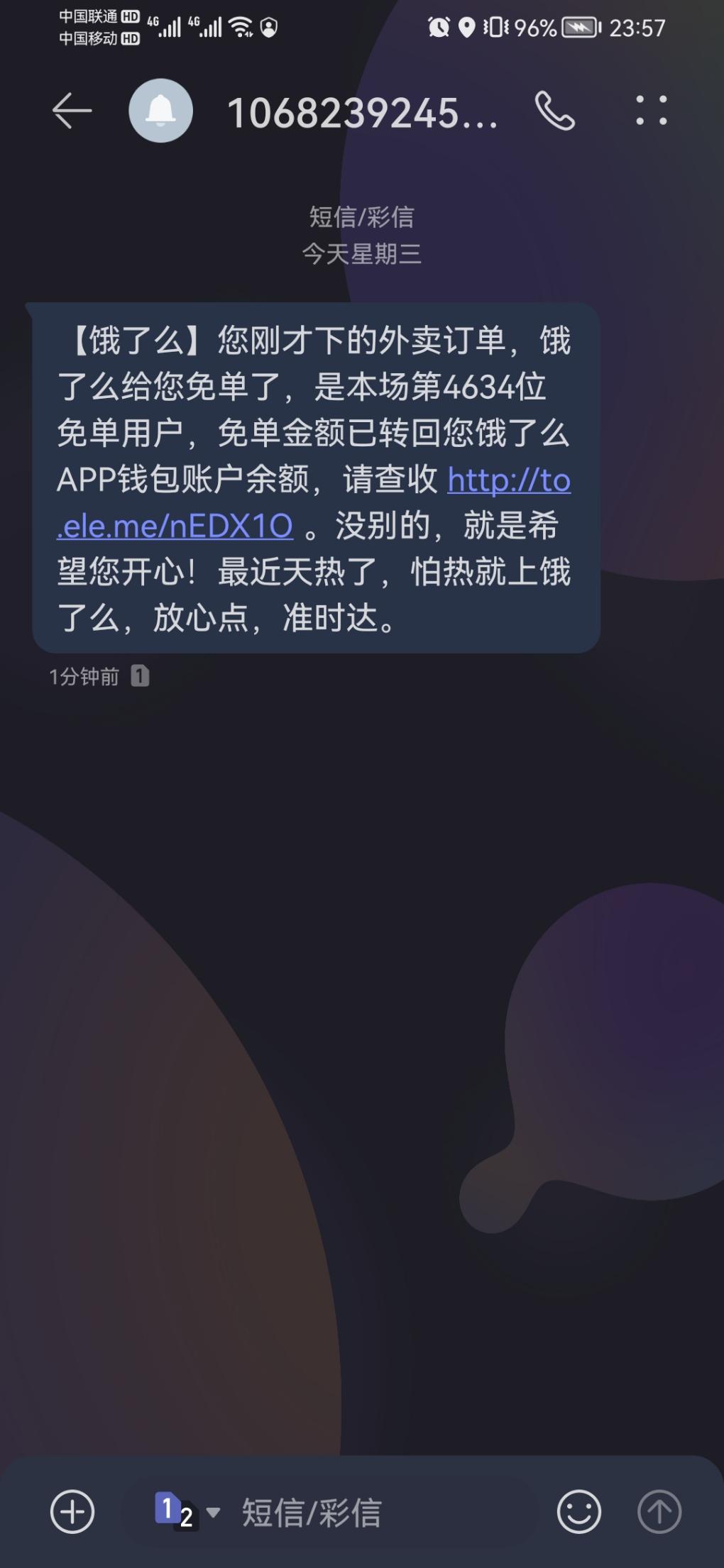Open the emoji picker
724x1568 pixels.
click(x=578, y=1511)
